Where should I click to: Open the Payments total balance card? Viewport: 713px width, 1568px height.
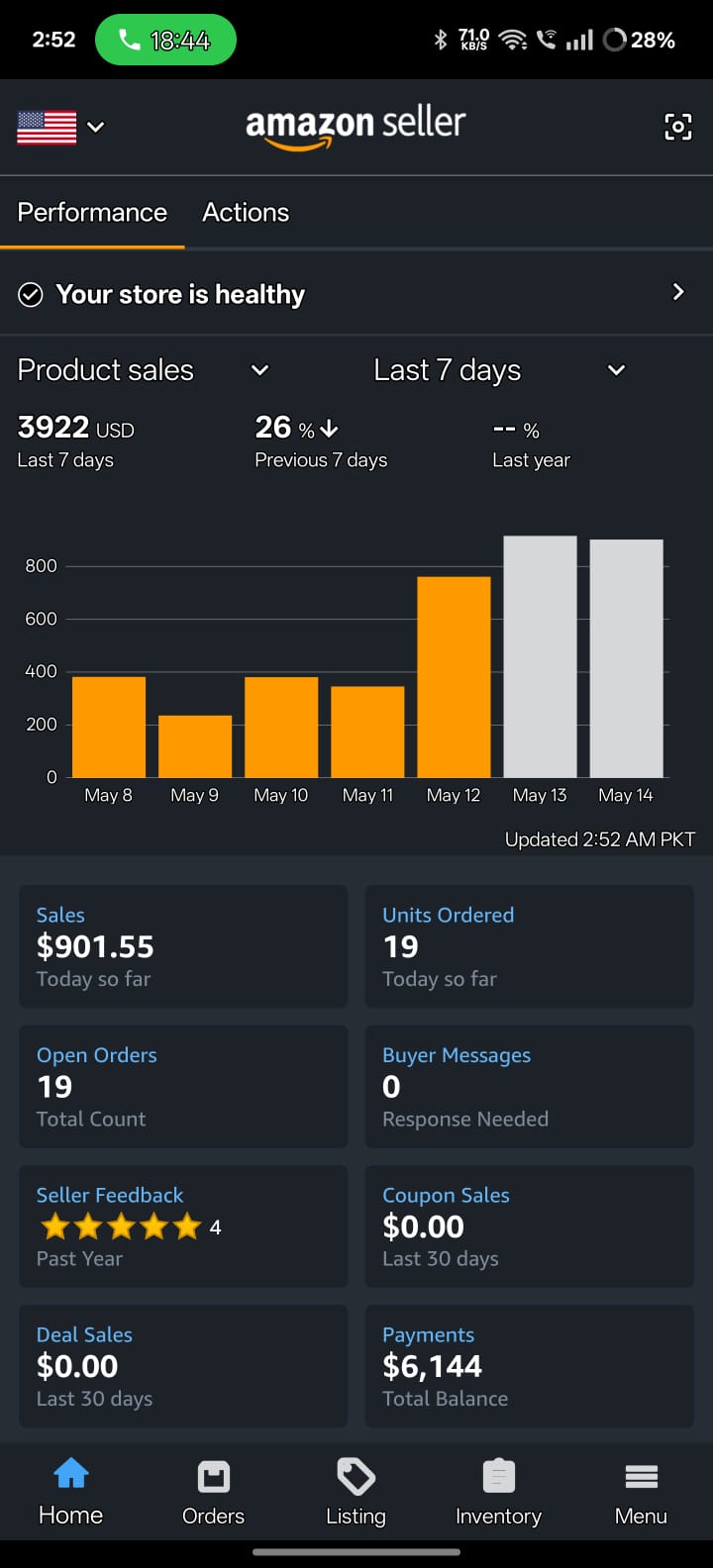(529, 1366)
